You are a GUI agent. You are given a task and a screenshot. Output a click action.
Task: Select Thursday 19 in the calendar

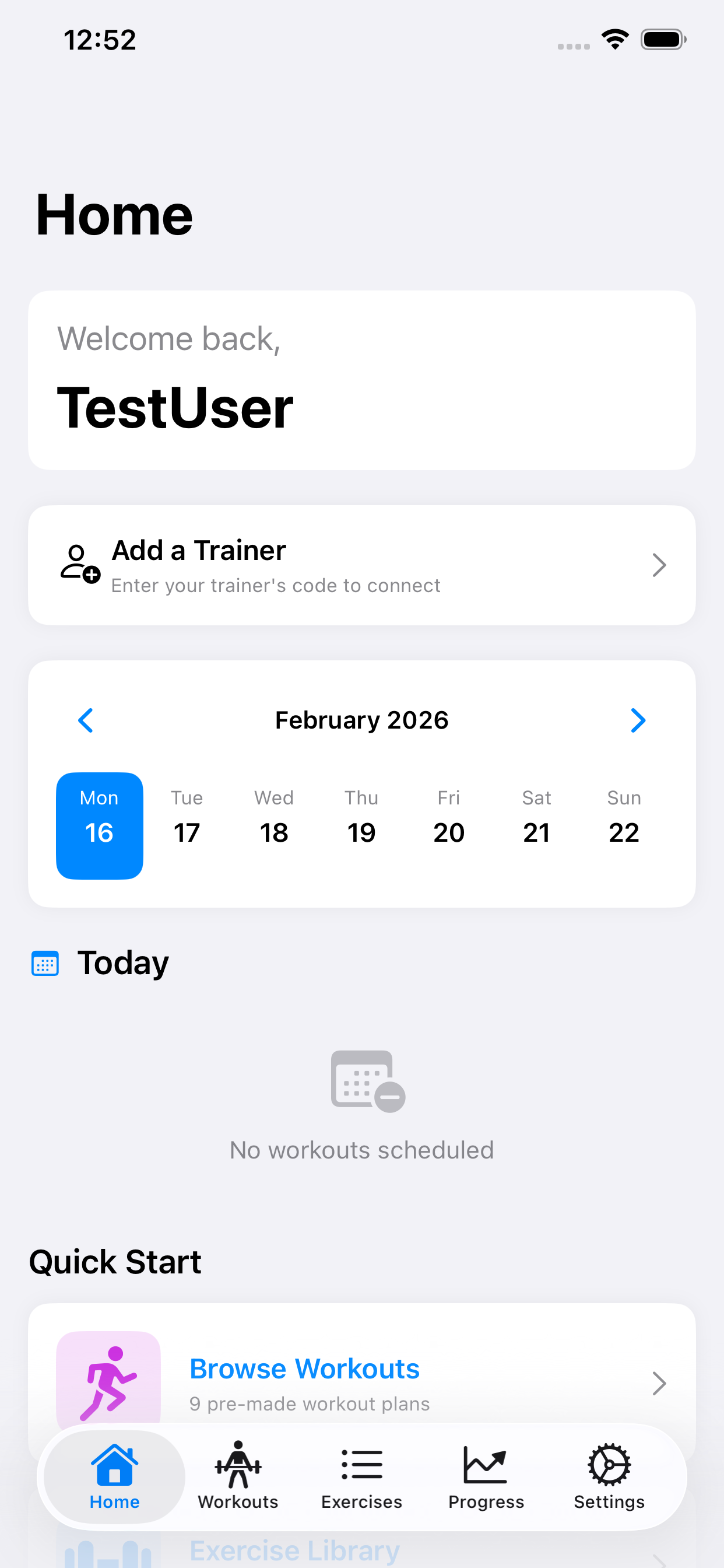coord(361,825)
